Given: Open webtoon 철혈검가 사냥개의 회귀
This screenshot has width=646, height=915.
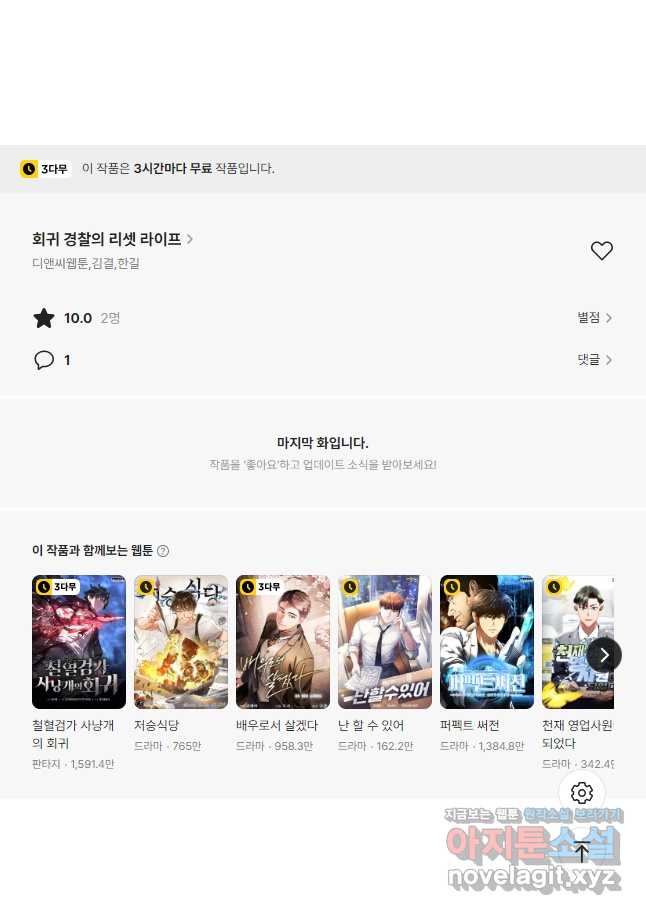Looking at the screenshot, I should point(79,642).
